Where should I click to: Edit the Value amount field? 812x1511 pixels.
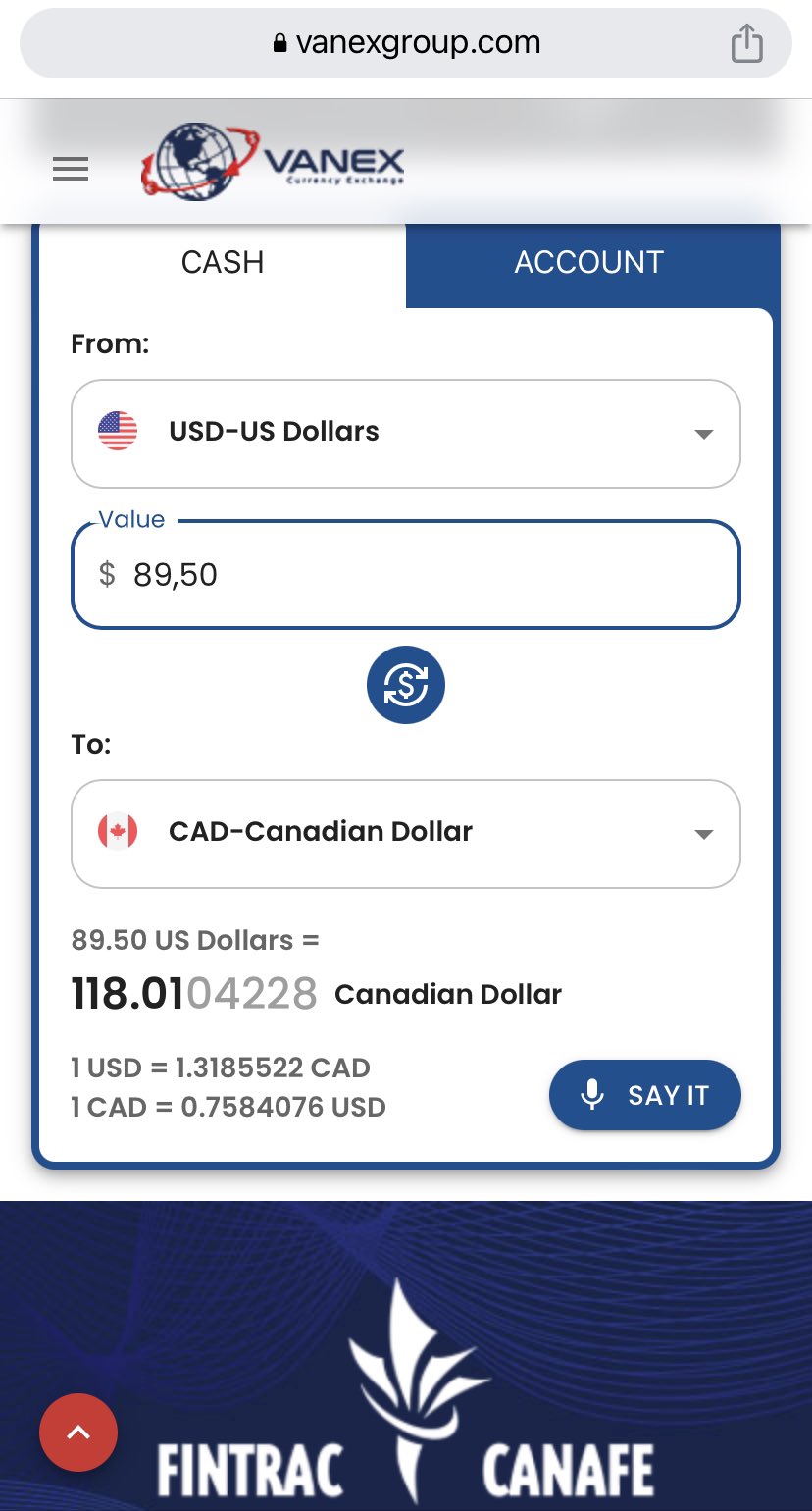[406, 575]
